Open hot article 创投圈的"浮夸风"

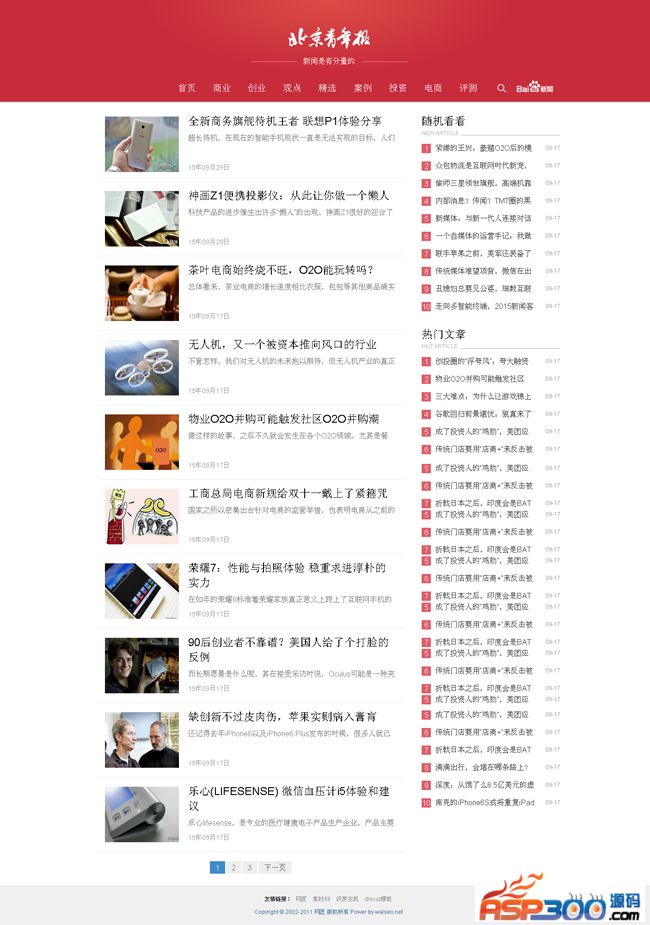click(x=481, y=361)
